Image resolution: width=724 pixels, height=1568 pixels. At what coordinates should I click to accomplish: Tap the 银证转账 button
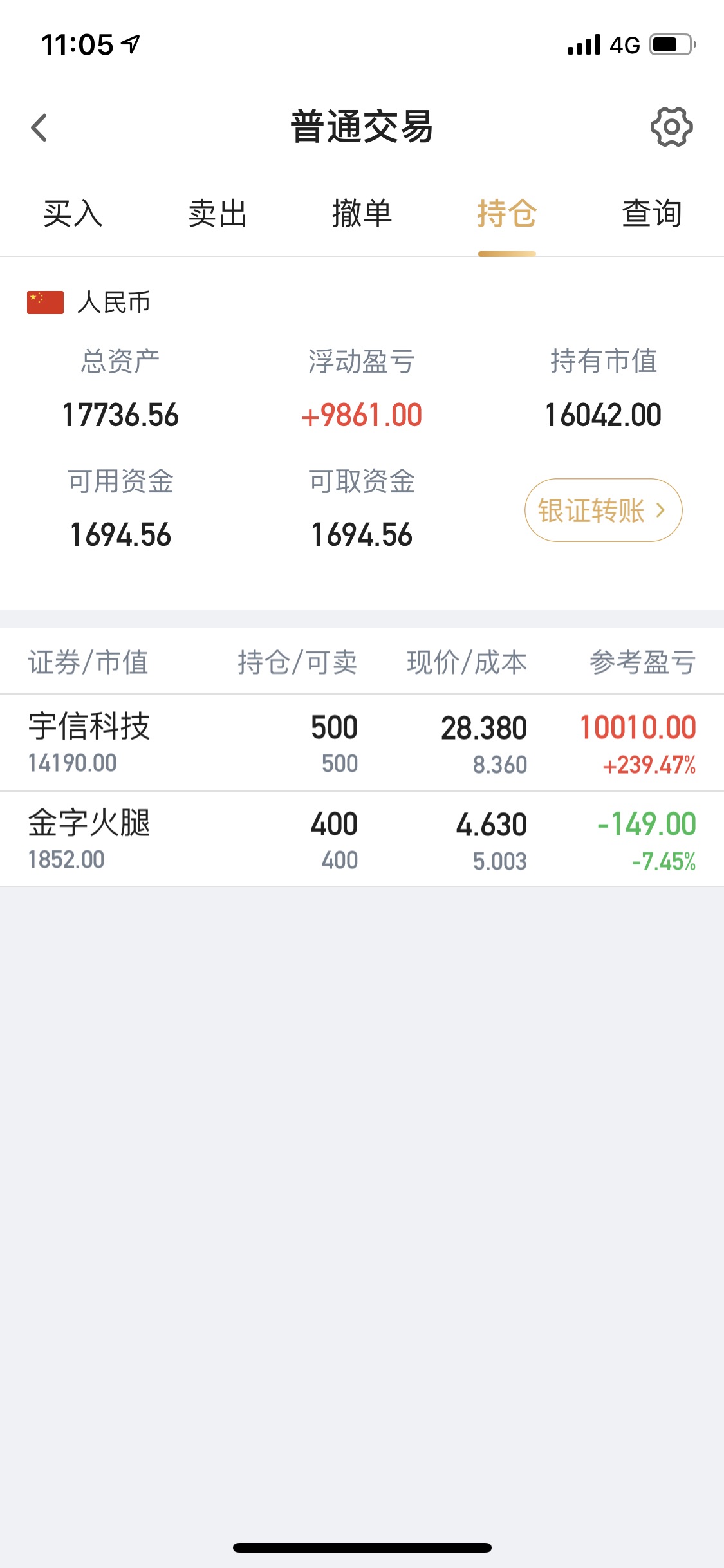(604, 510)
